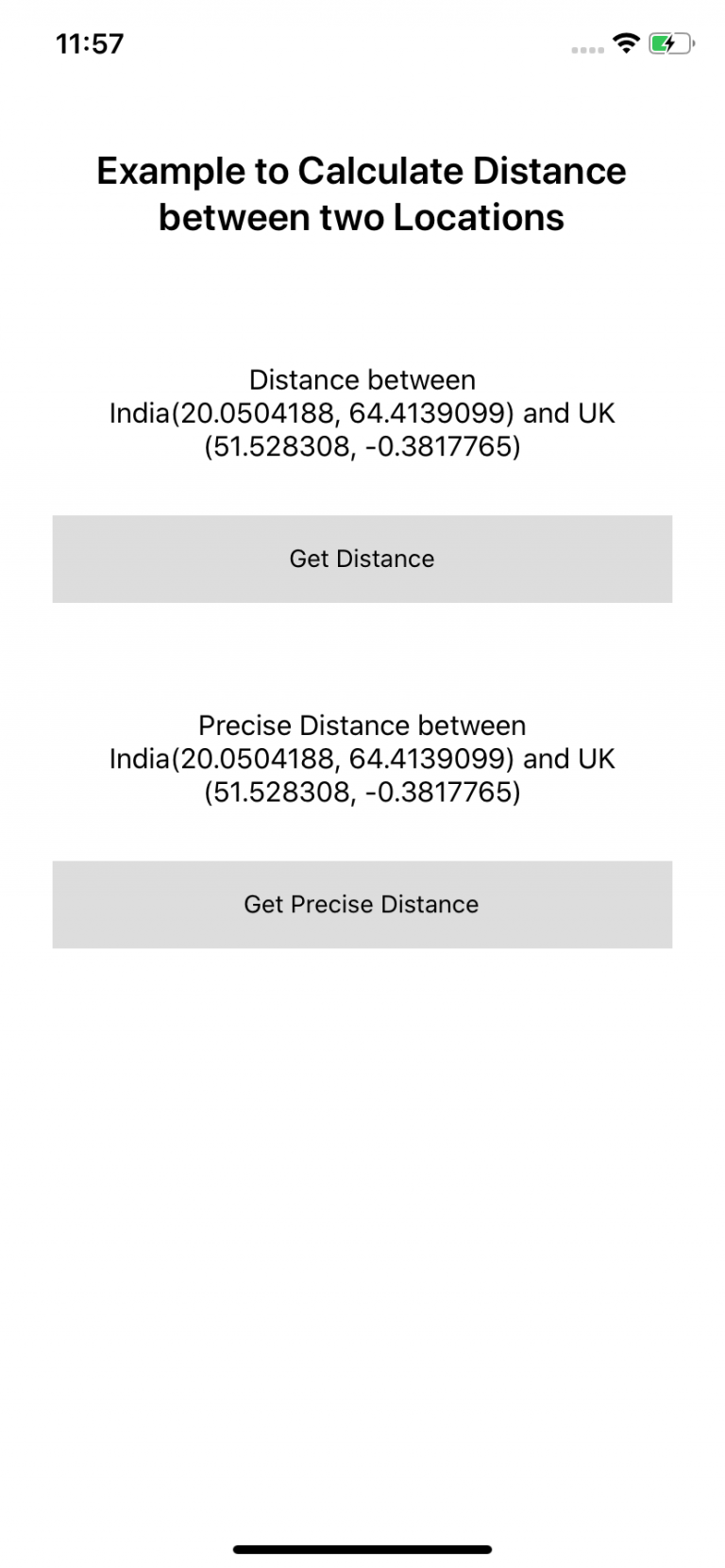Image resolution: width=725 pixels, height=1568 pixels.
Task: Tap the status bar at the top
Action: click(x=362, y=43)
